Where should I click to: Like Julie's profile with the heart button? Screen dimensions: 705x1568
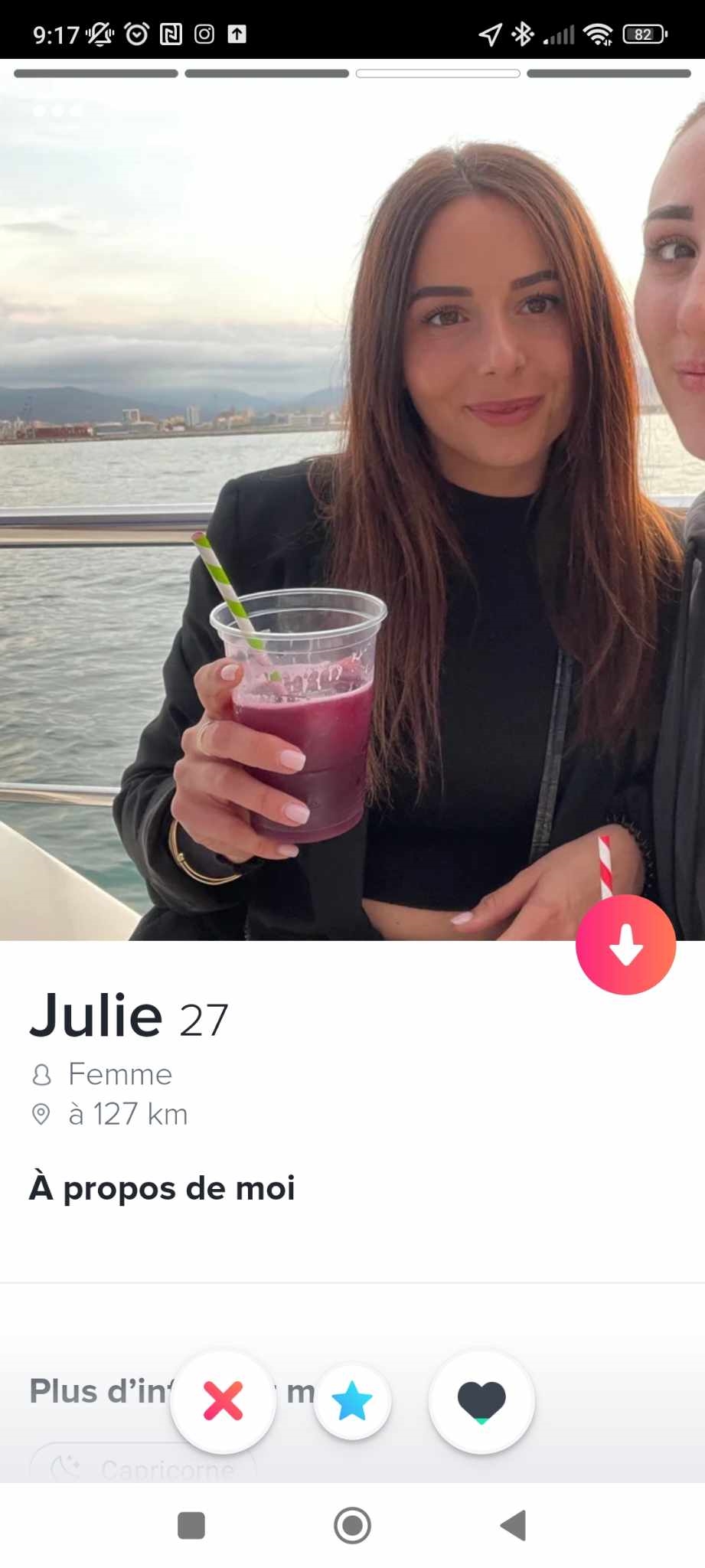(x=481, y=1401)
